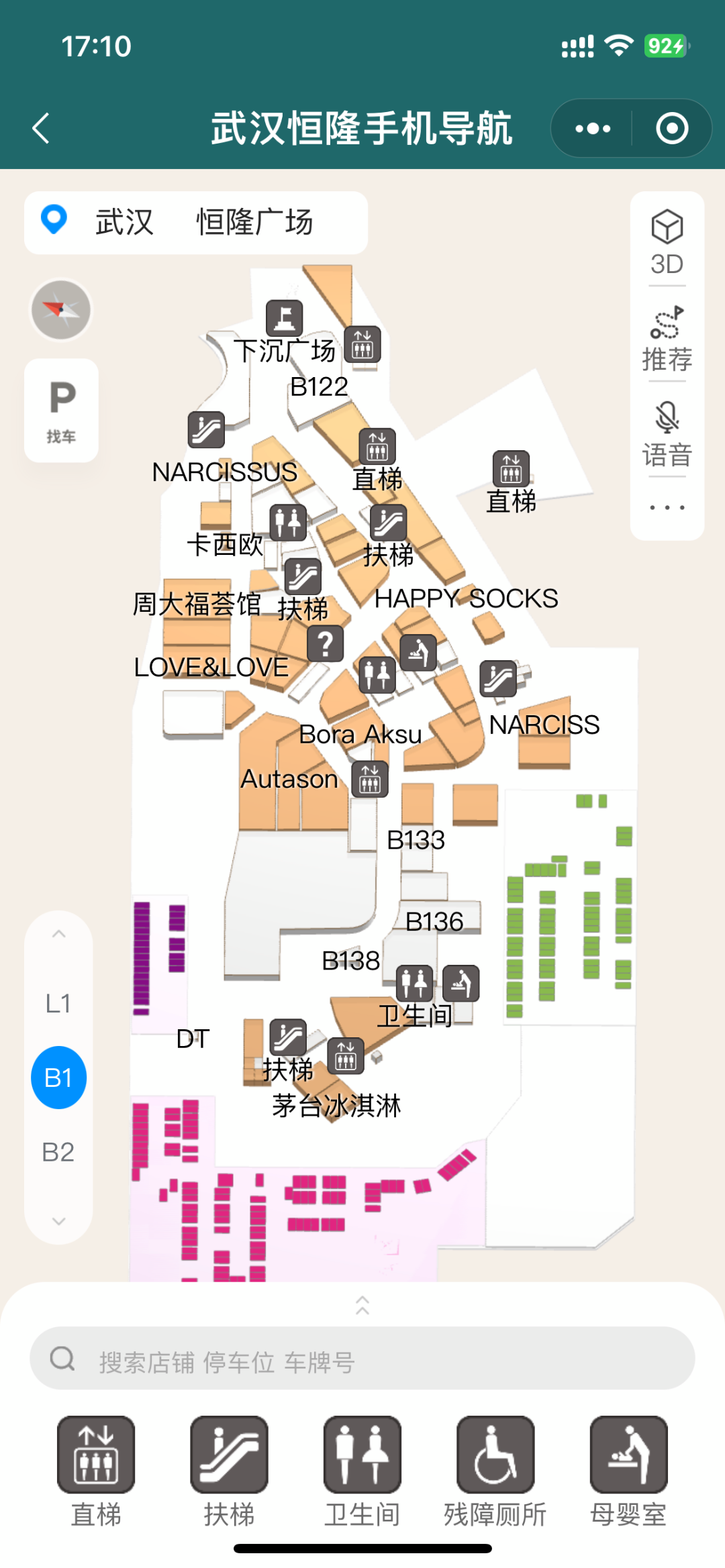Select the currently active B1 floor indicator
Screen dimensions: 725x1568
click(58, 1077)
